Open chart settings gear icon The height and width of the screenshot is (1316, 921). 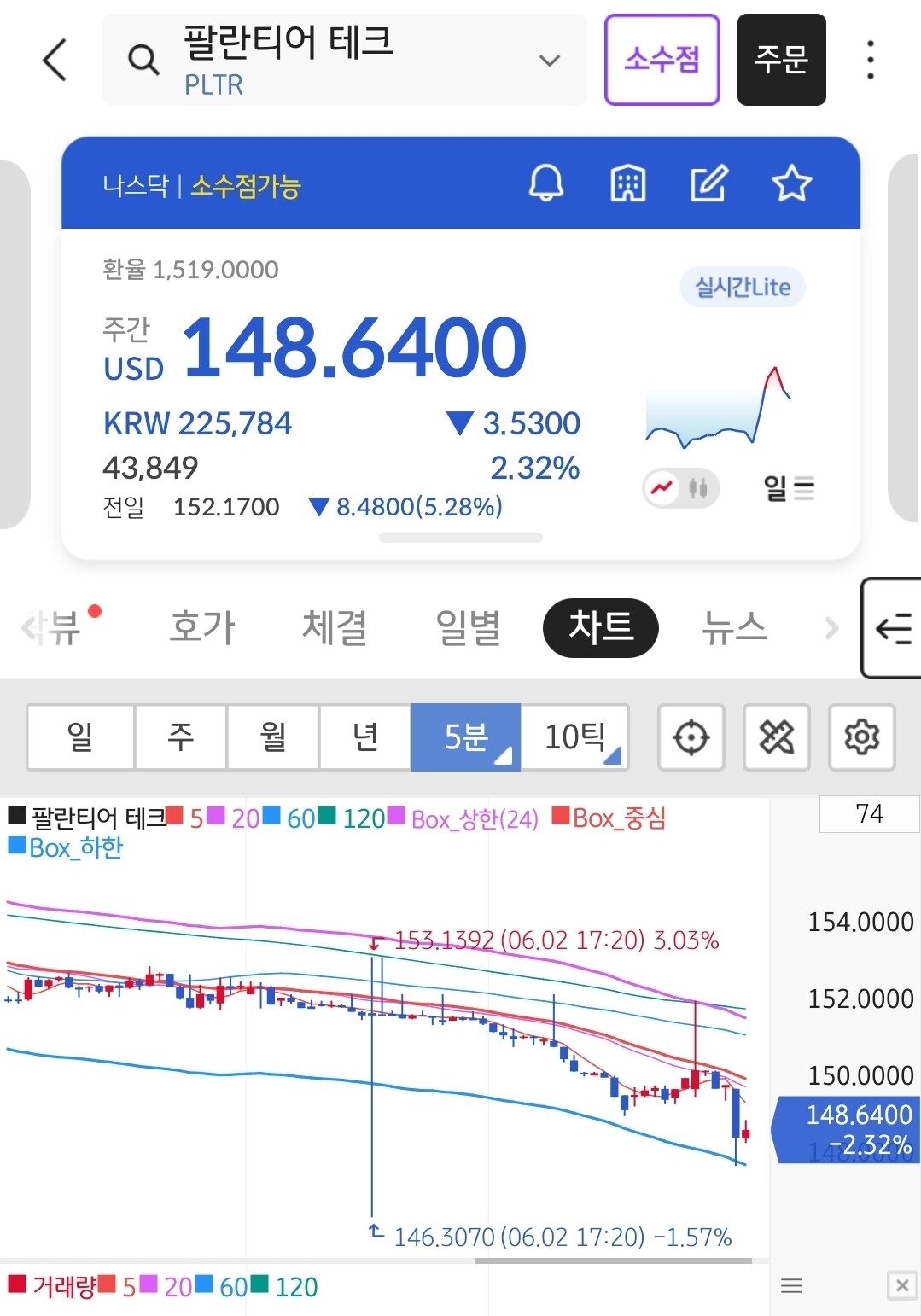pyautogui.click(x=862, y=737)
